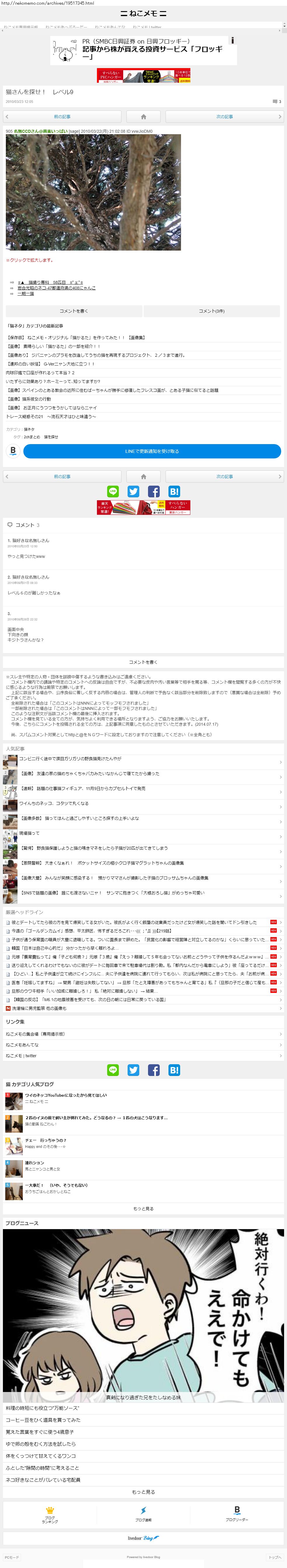Viewport: 287px width, 1568px height.
Task: Open article ワイんちのネコ、コタツで丸くなる
Action: coord(144,804)
